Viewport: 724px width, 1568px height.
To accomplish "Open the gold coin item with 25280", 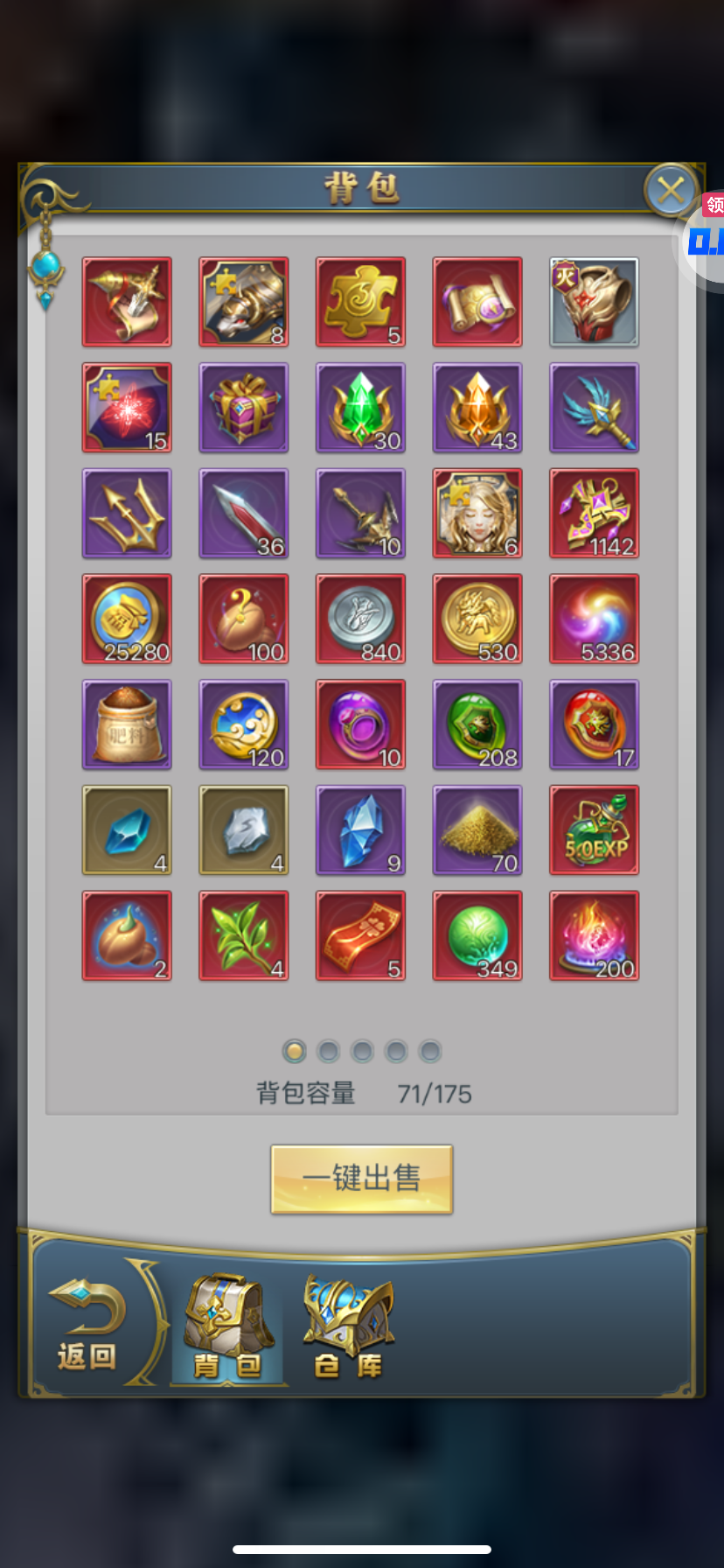I will [x=127, y=619].
